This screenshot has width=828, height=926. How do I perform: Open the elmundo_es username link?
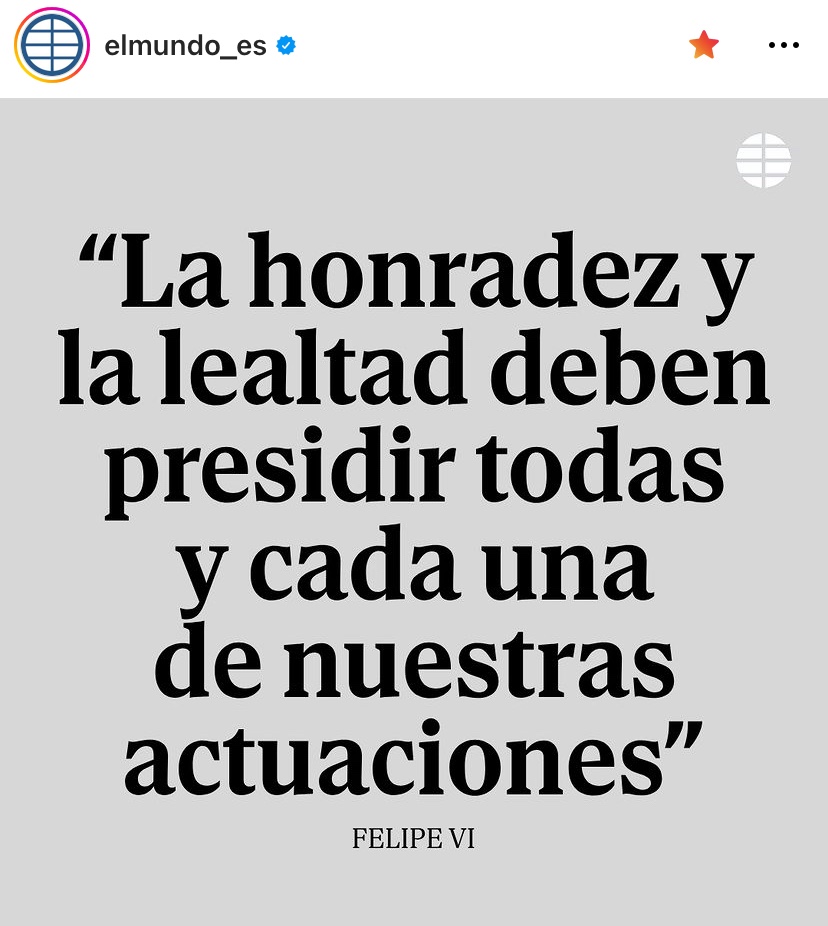(185, 46)
